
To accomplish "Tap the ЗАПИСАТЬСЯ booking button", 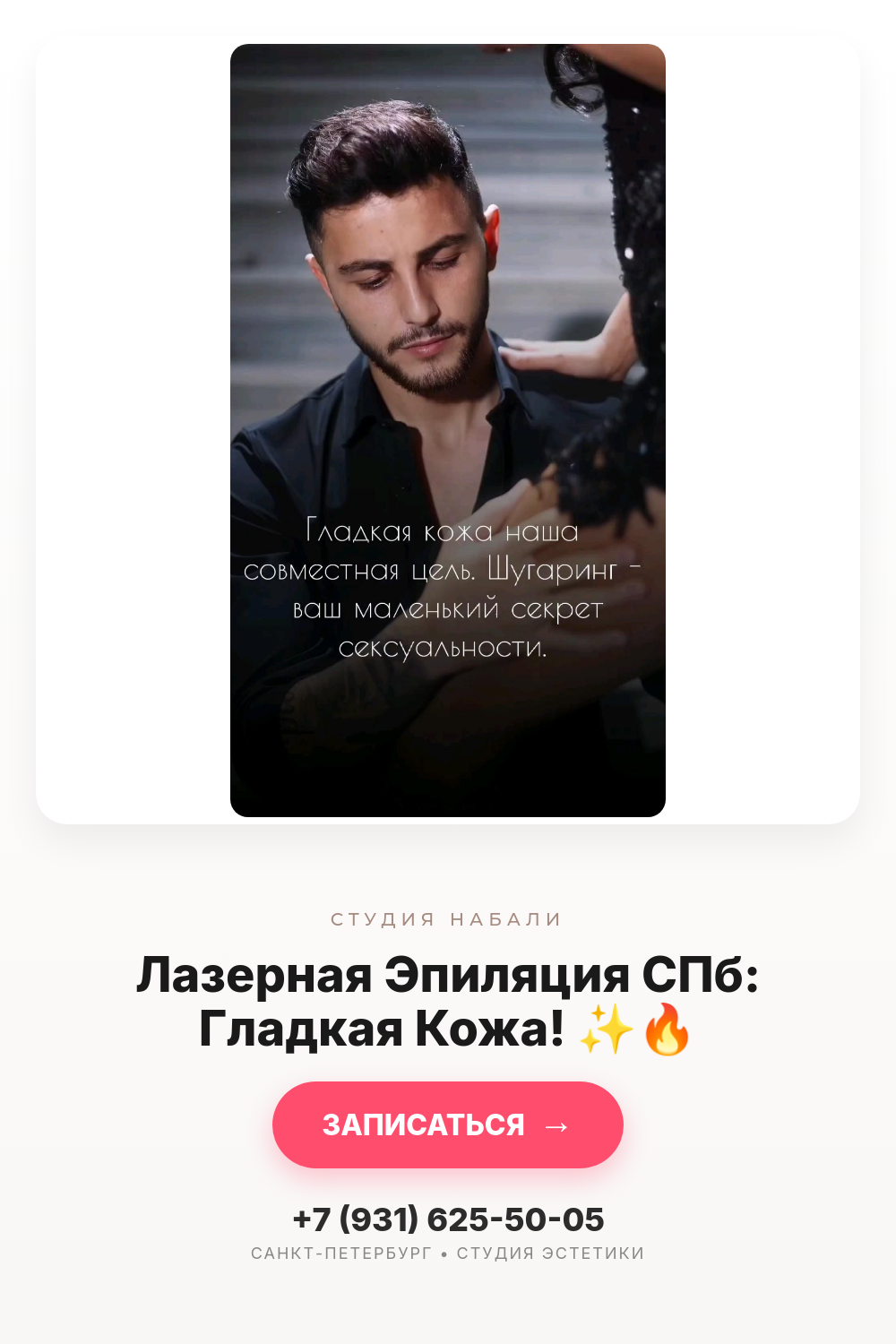I will click(448, 1124).
